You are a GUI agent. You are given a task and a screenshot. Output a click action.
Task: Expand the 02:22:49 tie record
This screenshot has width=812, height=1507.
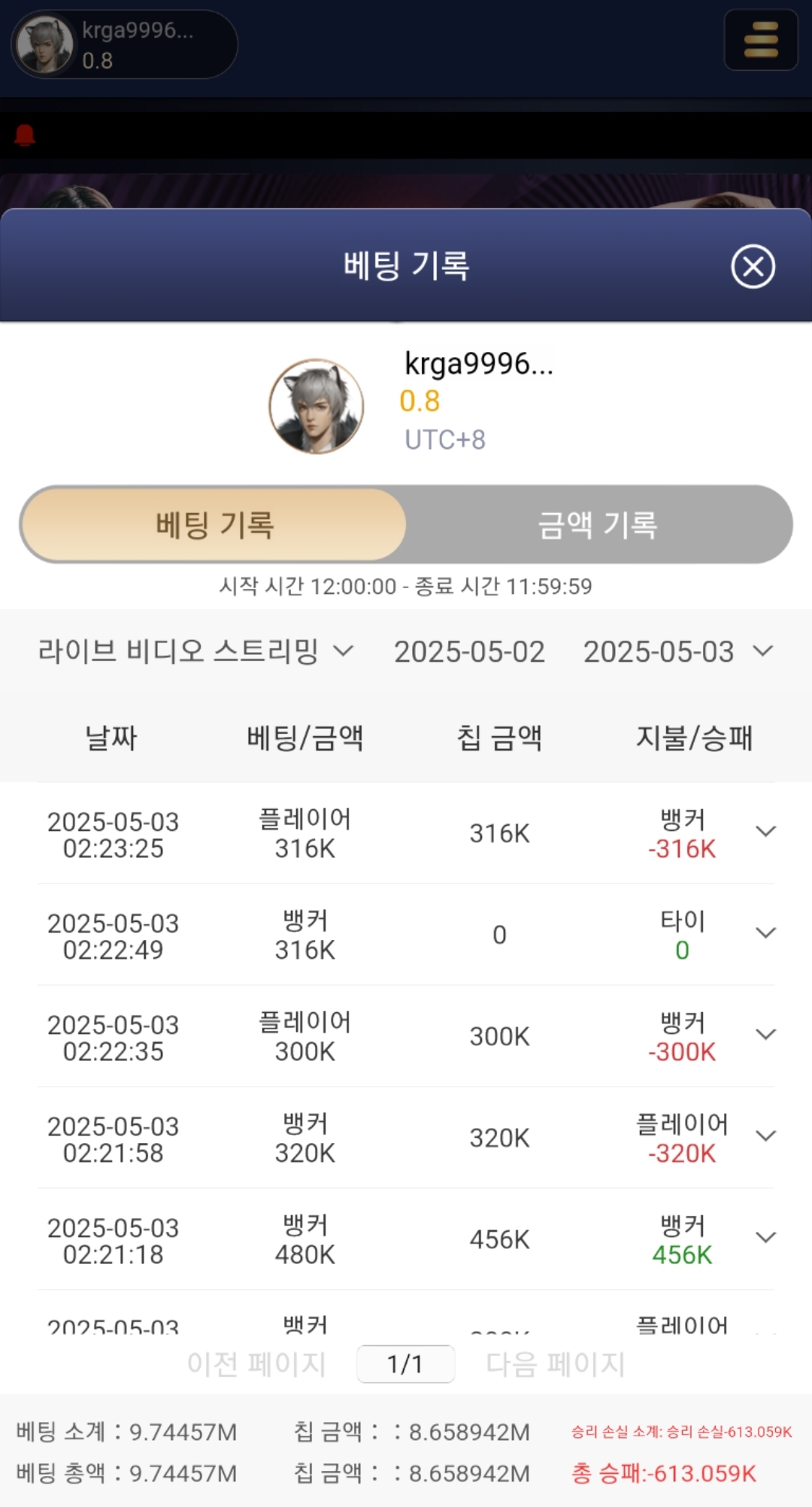pyautogui.click(x=765, y=933)
